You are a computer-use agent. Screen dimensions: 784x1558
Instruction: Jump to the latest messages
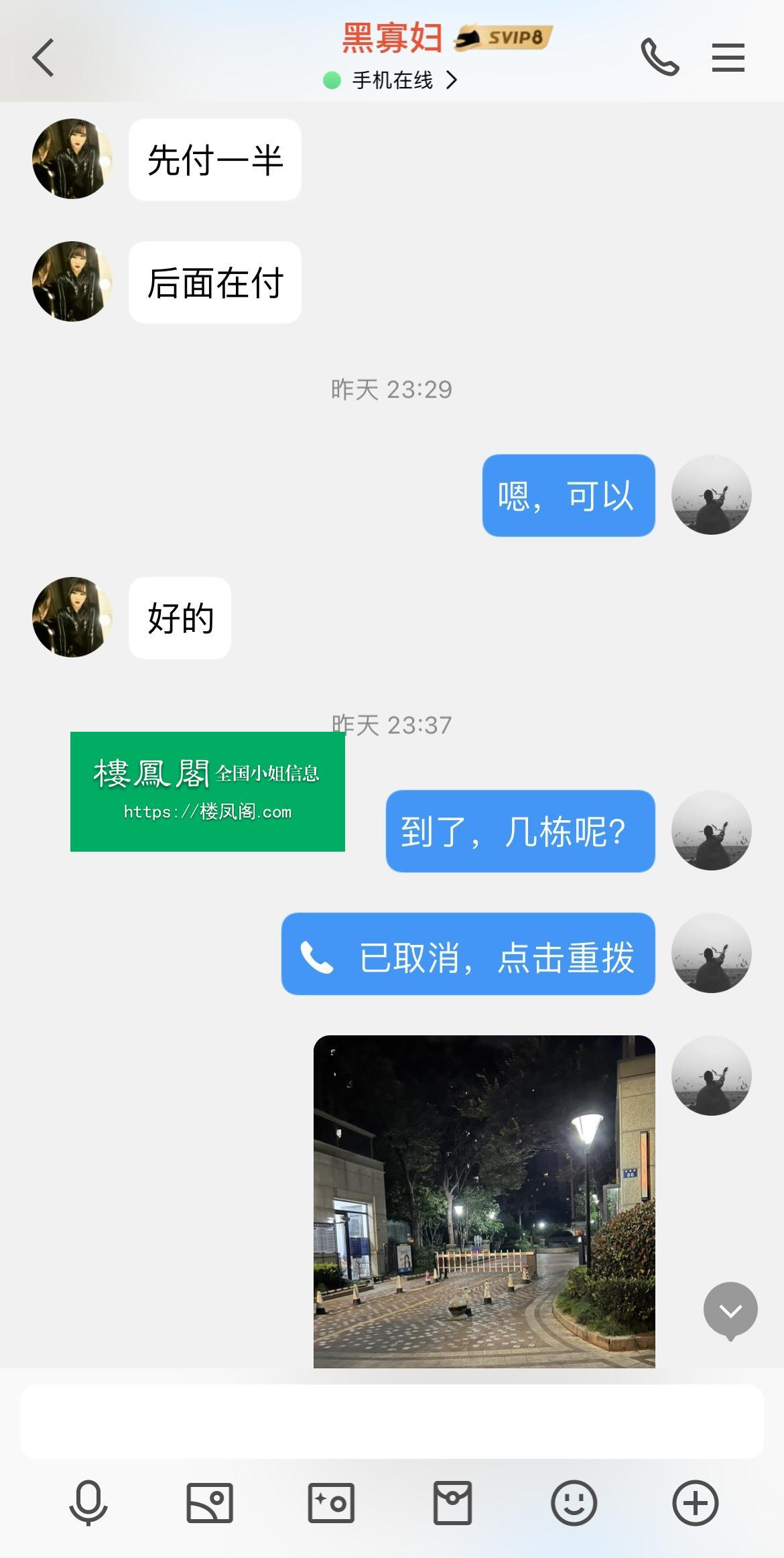coord(730,1310)
